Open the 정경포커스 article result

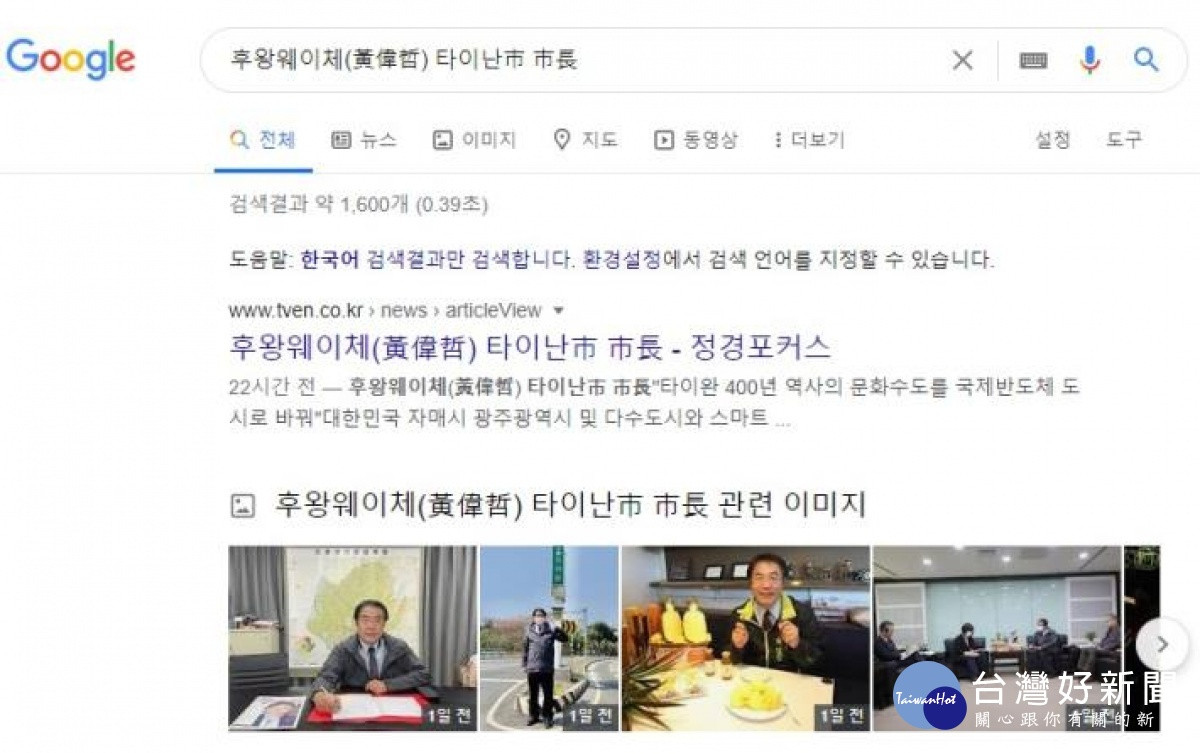coord(530,347)
